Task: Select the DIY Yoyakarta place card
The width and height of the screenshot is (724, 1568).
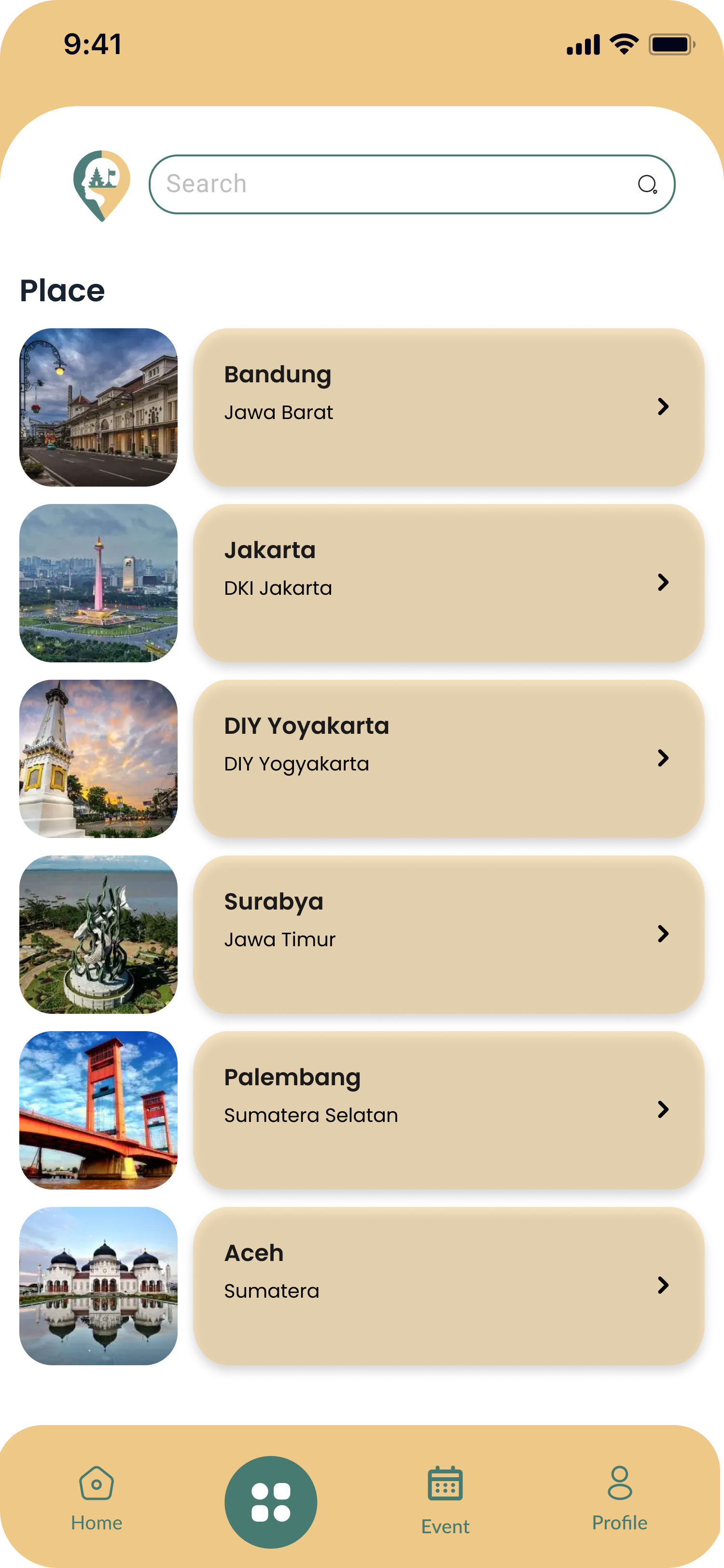Action: click(448, 758)
